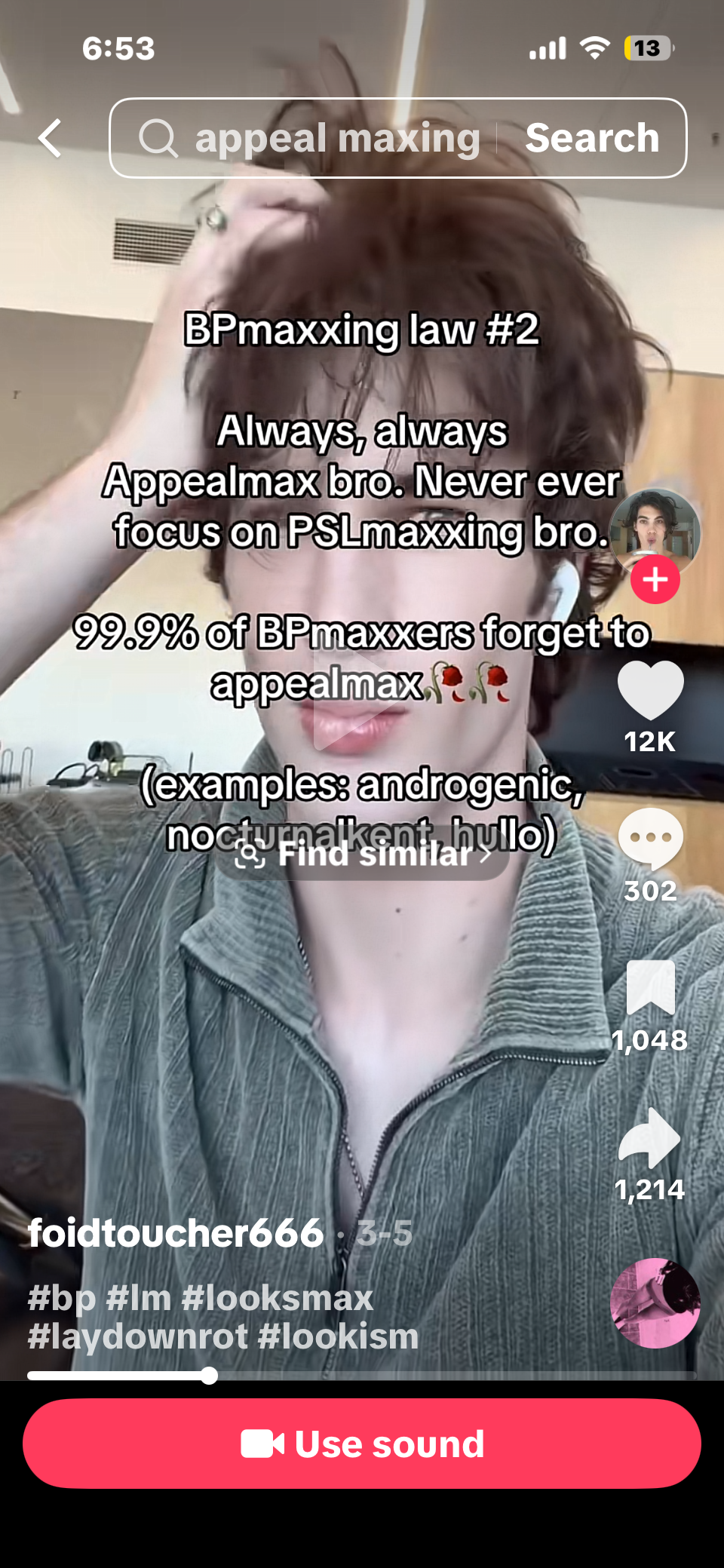Image resolution: width=724 pixels, height=1568 pixels.
Task: Bookmark this video
Action: pyautogui.click(x=650, y=988)
